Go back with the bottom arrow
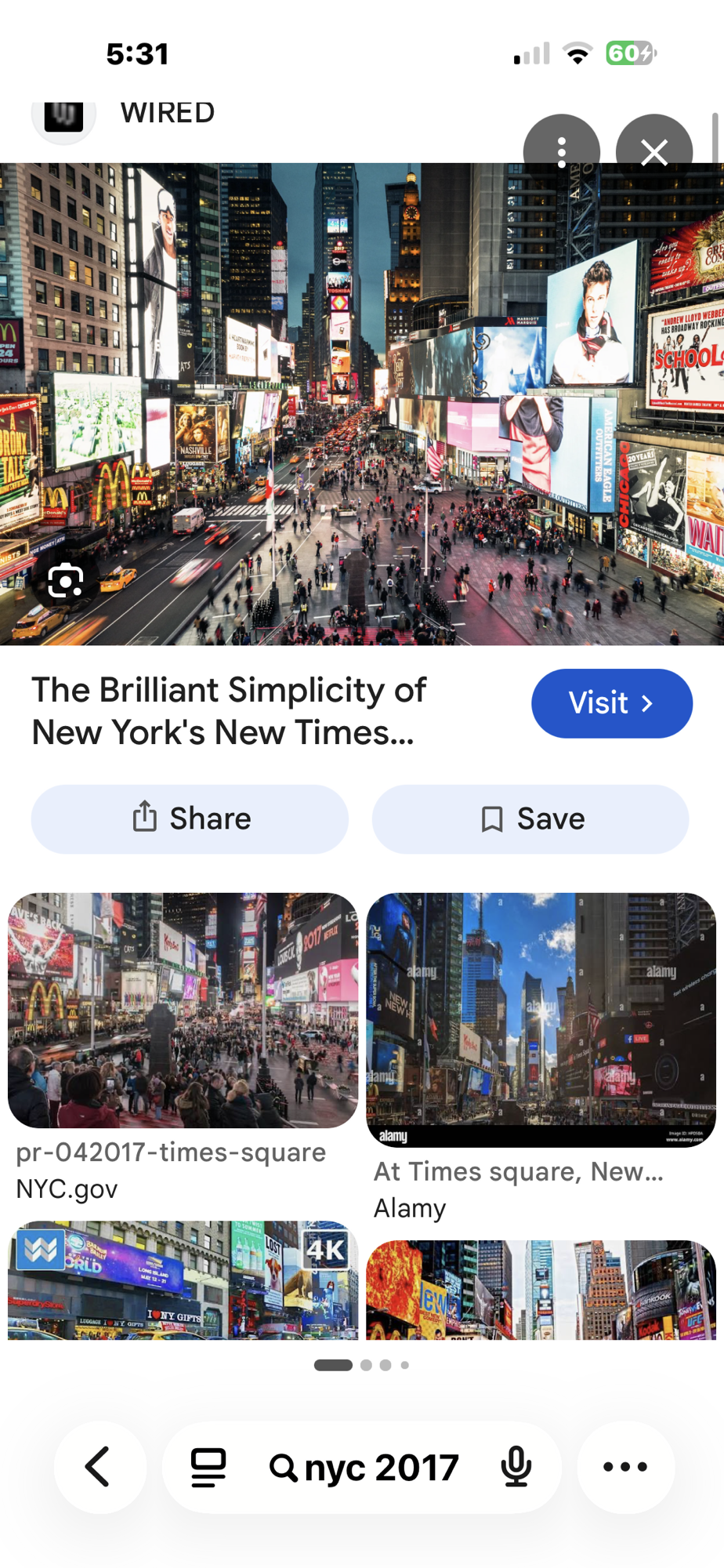The image size is (724, 1568). pos(100,1467)
